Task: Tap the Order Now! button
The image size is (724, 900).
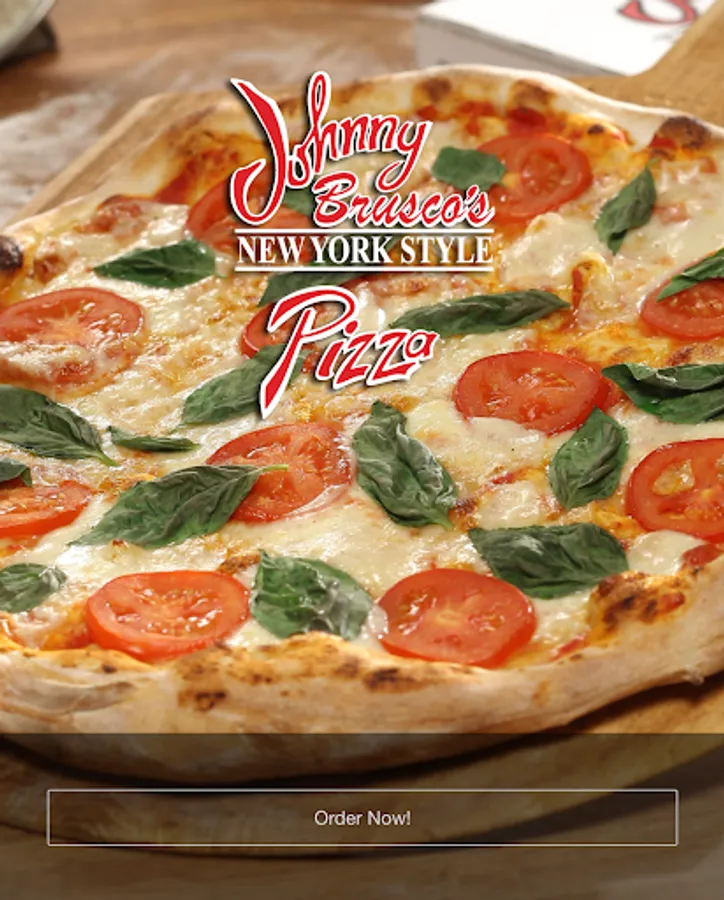Action: [362, 818]
